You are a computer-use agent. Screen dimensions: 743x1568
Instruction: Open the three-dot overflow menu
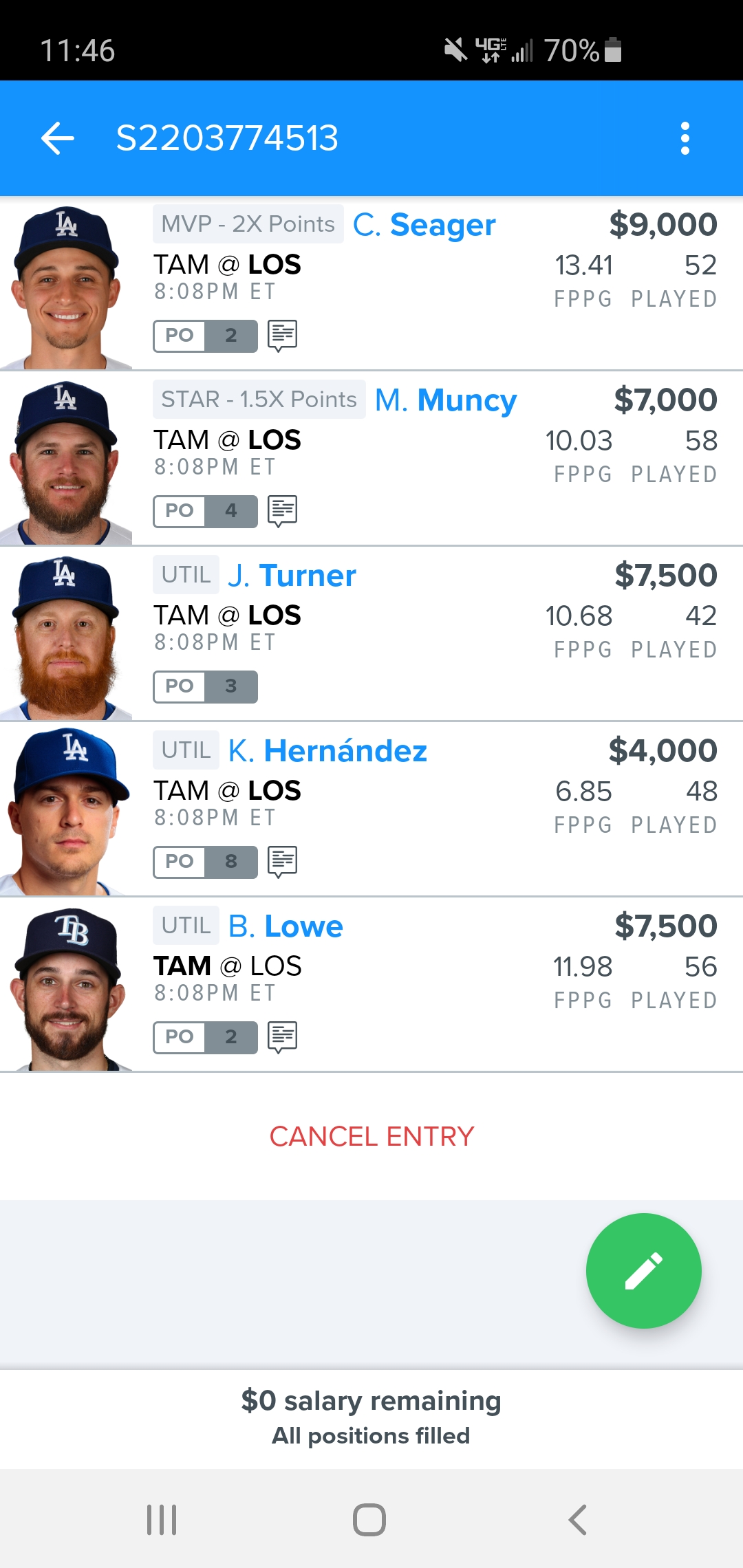pos(685,138)
